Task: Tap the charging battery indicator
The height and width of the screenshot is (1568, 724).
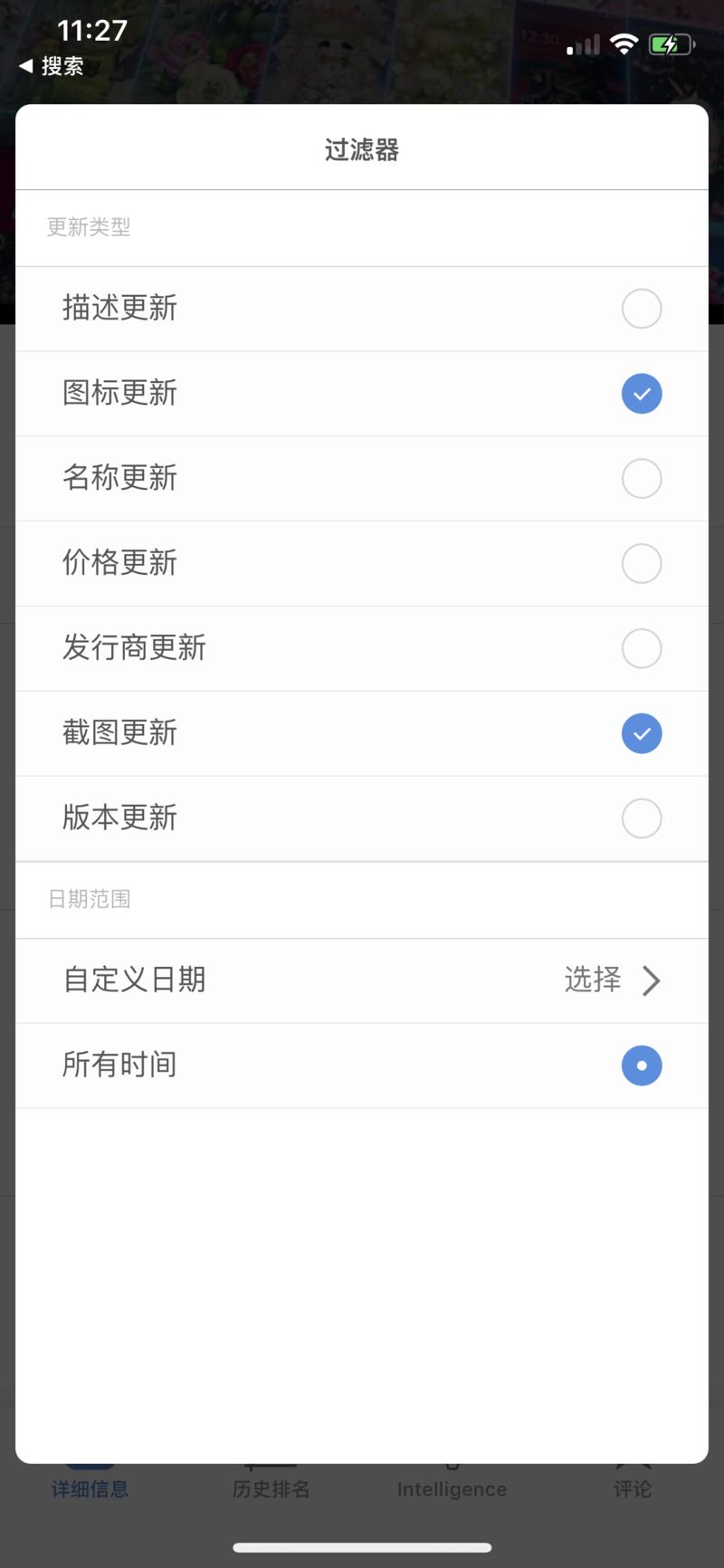Action: click(x=672, y=43)
